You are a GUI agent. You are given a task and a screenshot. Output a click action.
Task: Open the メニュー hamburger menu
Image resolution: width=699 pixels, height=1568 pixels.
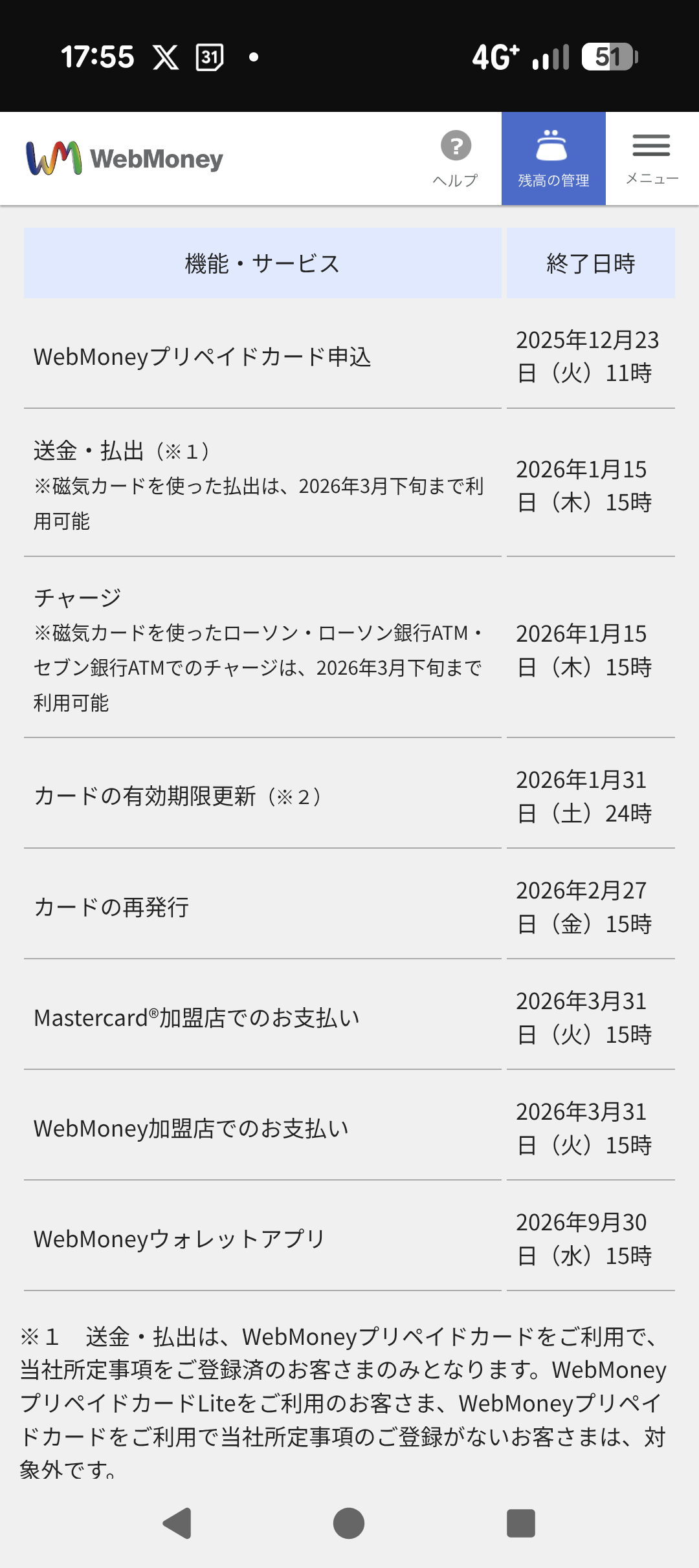(651, 158)
